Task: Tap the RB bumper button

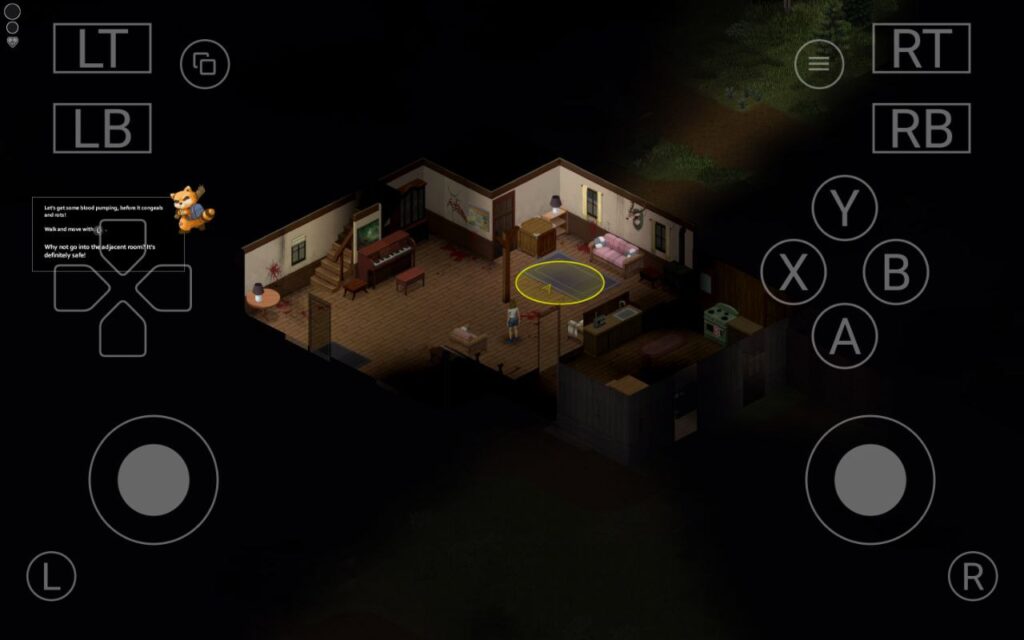Action: [x=921, y=128]
